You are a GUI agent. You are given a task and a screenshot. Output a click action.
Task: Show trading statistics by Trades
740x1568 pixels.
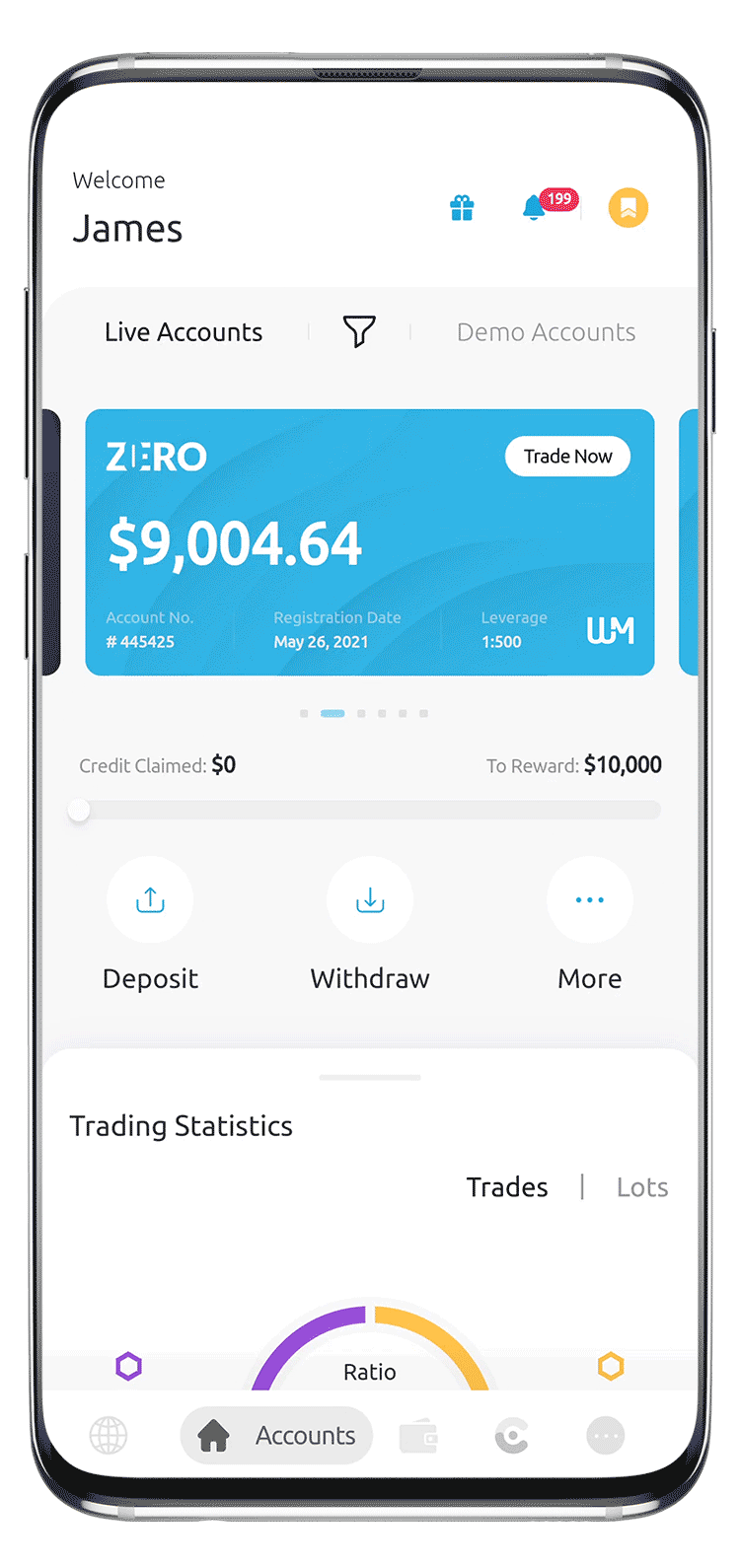(x=507, y=1187)
